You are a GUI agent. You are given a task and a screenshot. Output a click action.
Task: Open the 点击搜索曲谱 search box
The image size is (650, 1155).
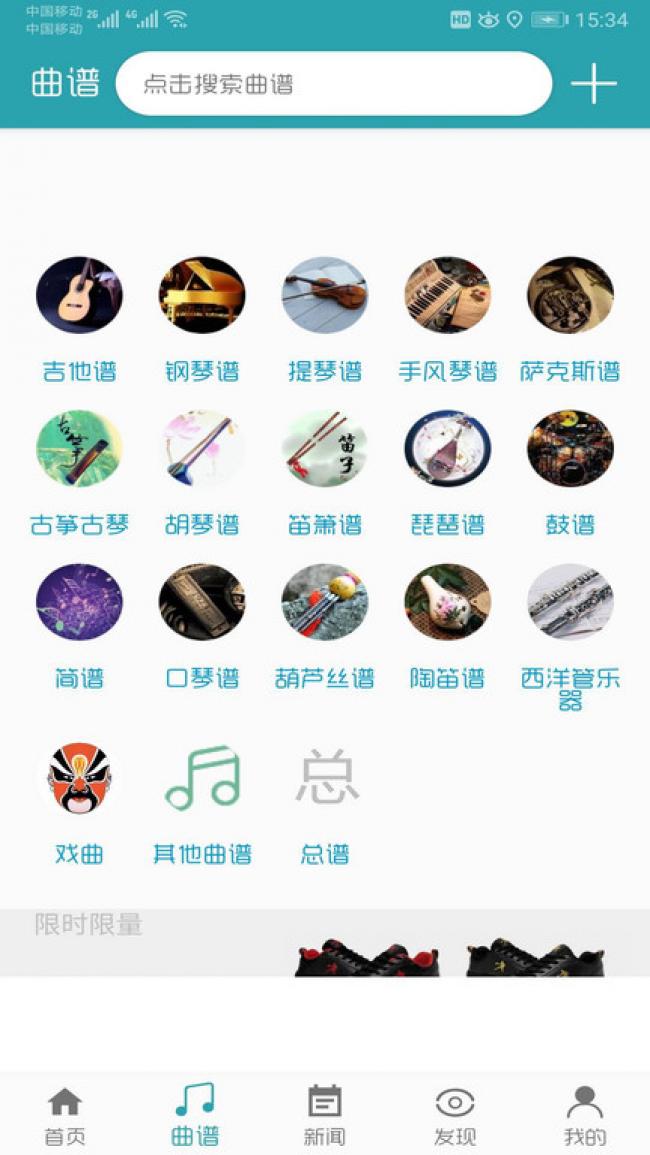coord(333,84)
